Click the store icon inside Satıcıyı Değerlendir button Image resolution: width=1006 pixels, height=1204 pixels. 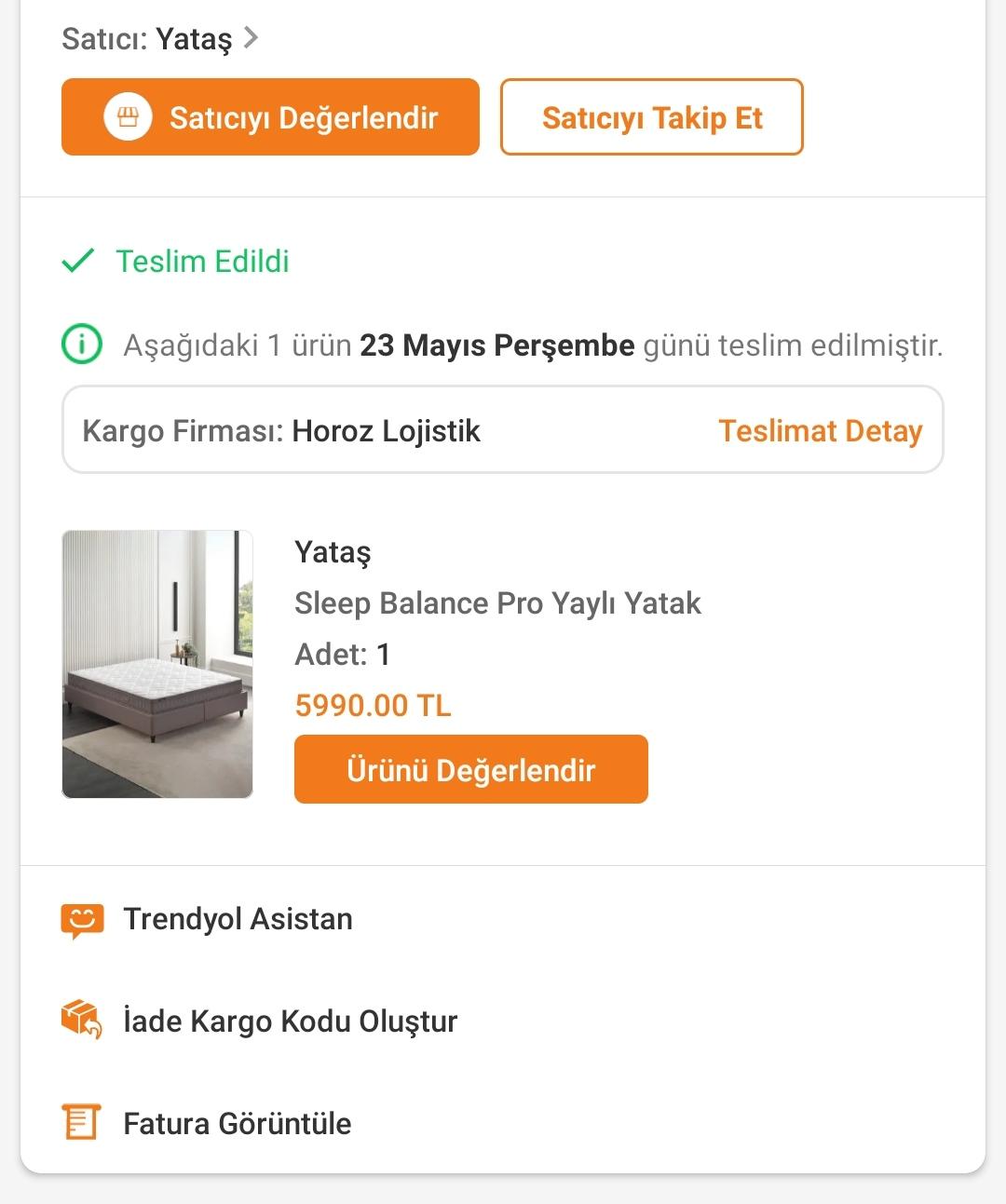click(130, 116)
